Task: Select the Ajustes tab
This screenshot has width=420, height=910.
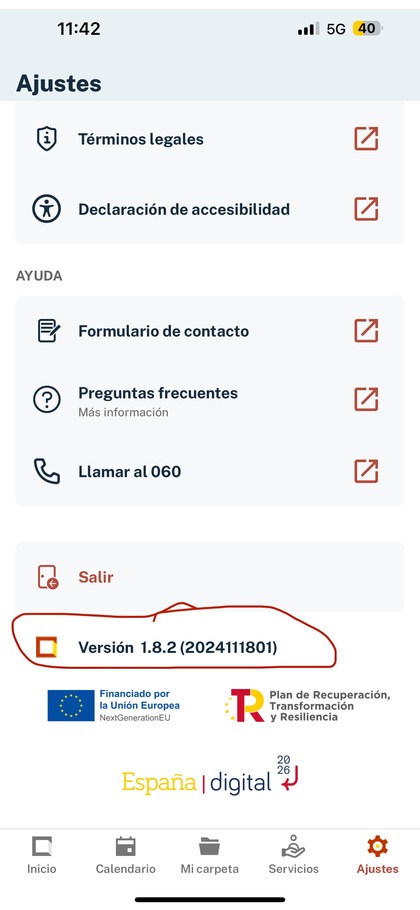Action: click(378, 855)
